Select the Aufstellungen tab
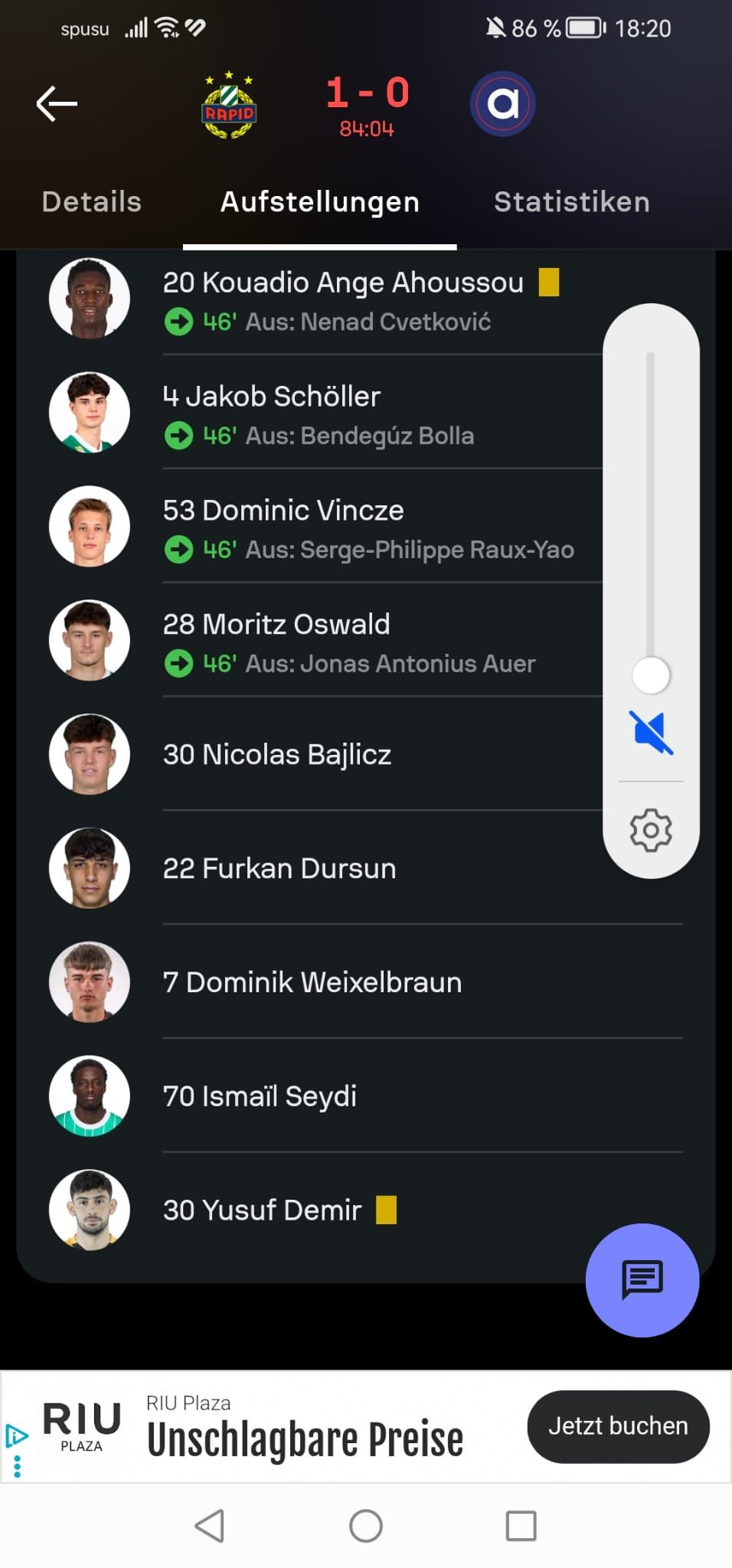Screen dimensions: 732x1568 pos(320,202)
